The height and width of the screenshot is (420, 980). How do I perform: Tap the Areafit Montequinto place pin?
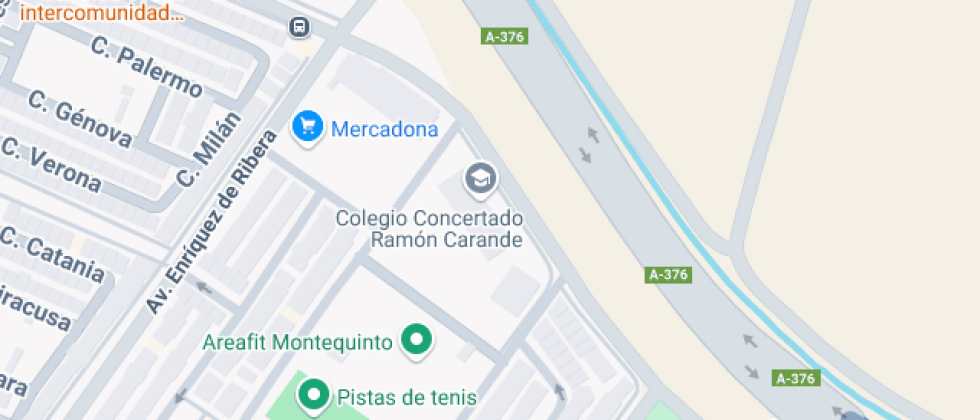point(416,340)
